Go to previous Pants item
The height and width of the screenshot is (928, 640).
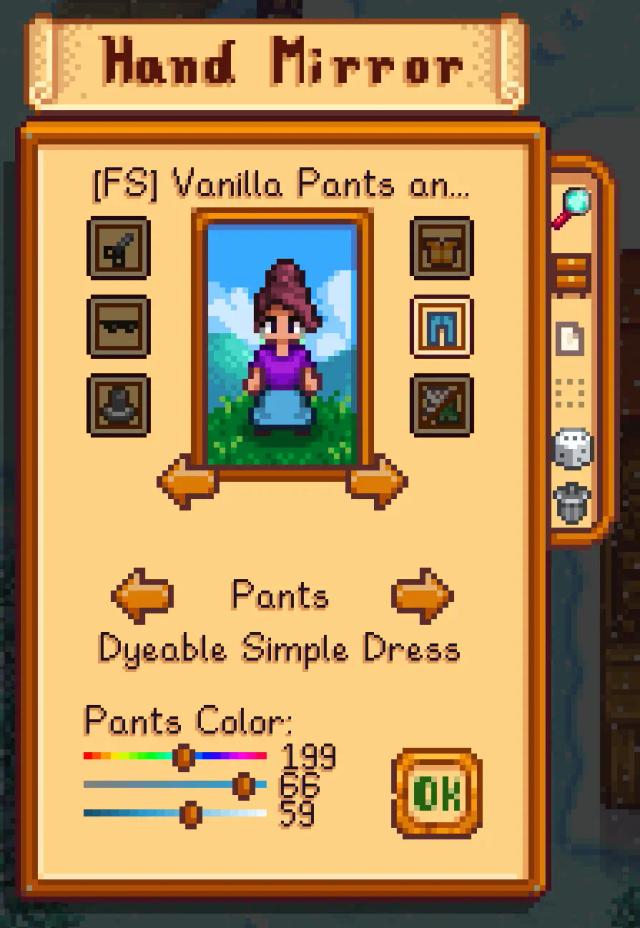pos(141,596)
